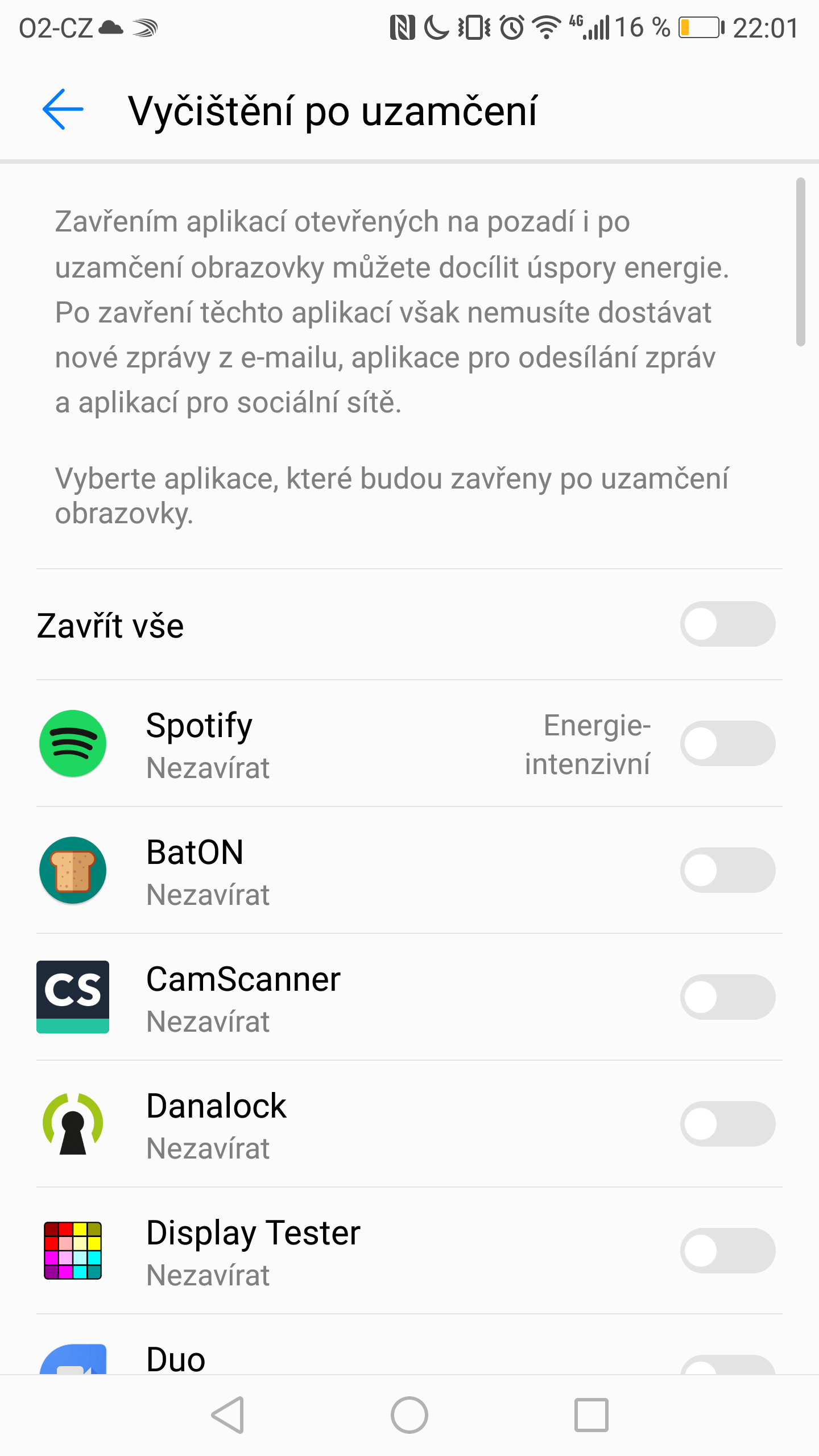819x1456 pixels.
Task: Go back using the blue arrow
Action: pos(63,109)
